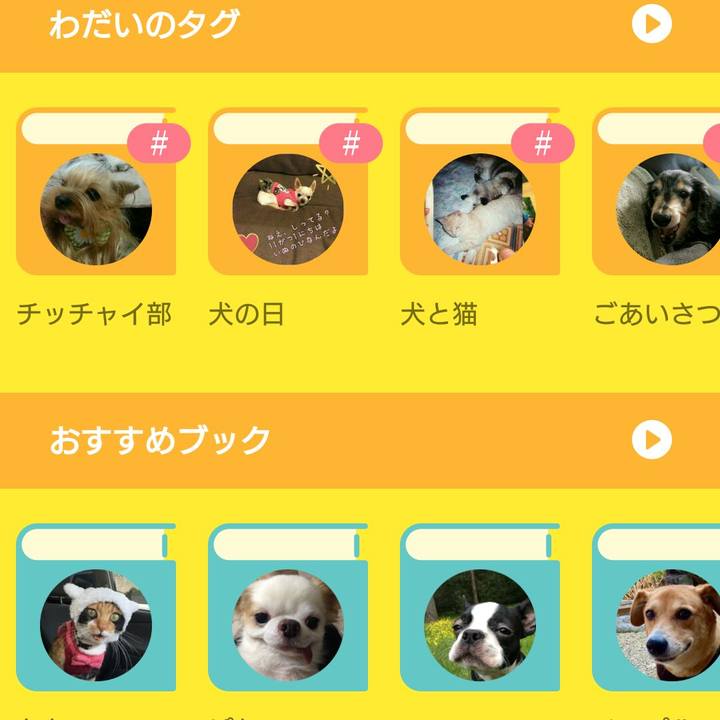The width and height of the screenshot is (720, 720).
Task: Expand the おすすめブック section arrow
Action: click(x=652, y=440)
